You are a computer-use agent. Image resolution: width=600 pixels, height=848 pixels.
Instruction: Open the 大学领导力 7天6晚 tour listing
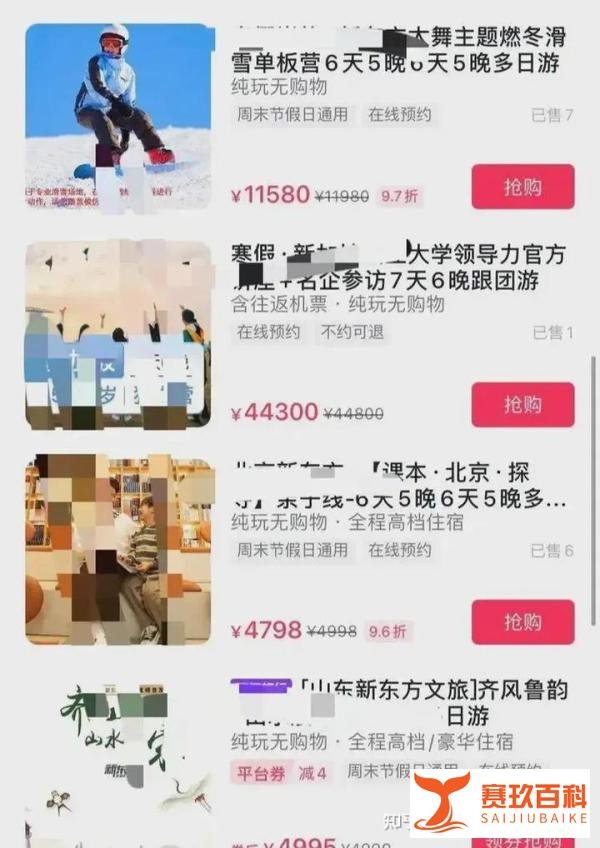click(x=400, y=268)
